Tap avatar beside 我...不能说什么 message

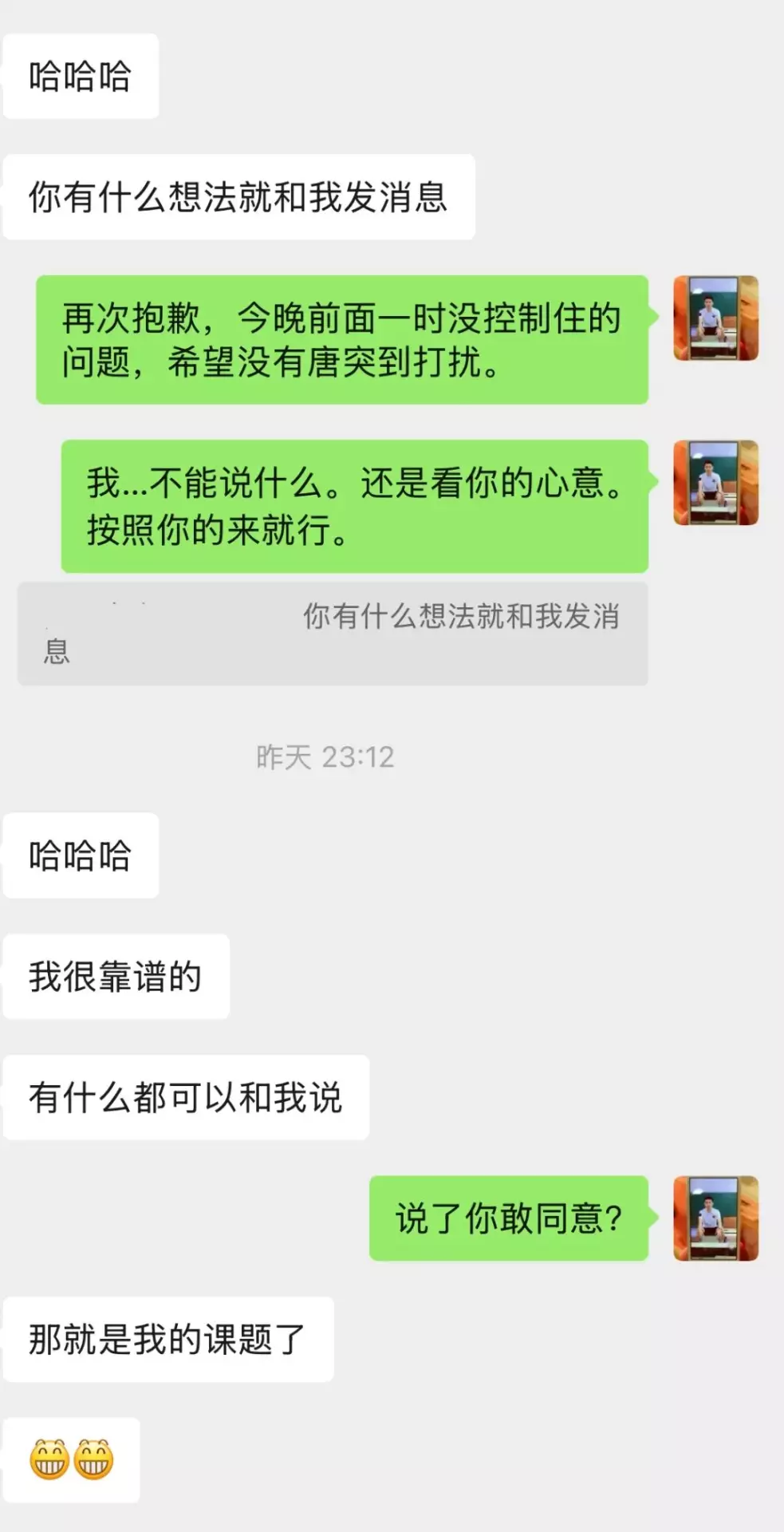[x=715, y=482]
